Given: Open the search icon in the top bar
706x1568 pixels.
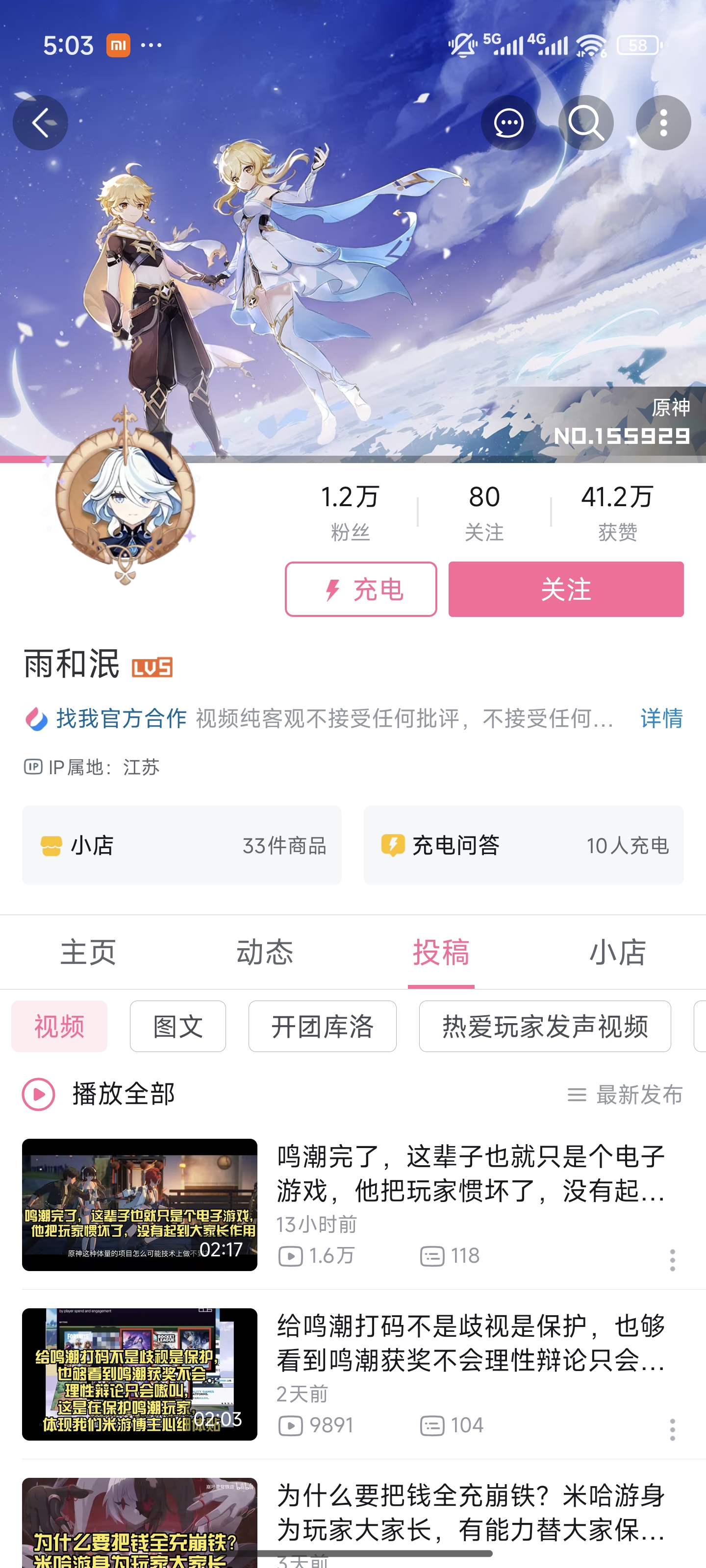Looking at the screenshot, I should click(585, 123).
